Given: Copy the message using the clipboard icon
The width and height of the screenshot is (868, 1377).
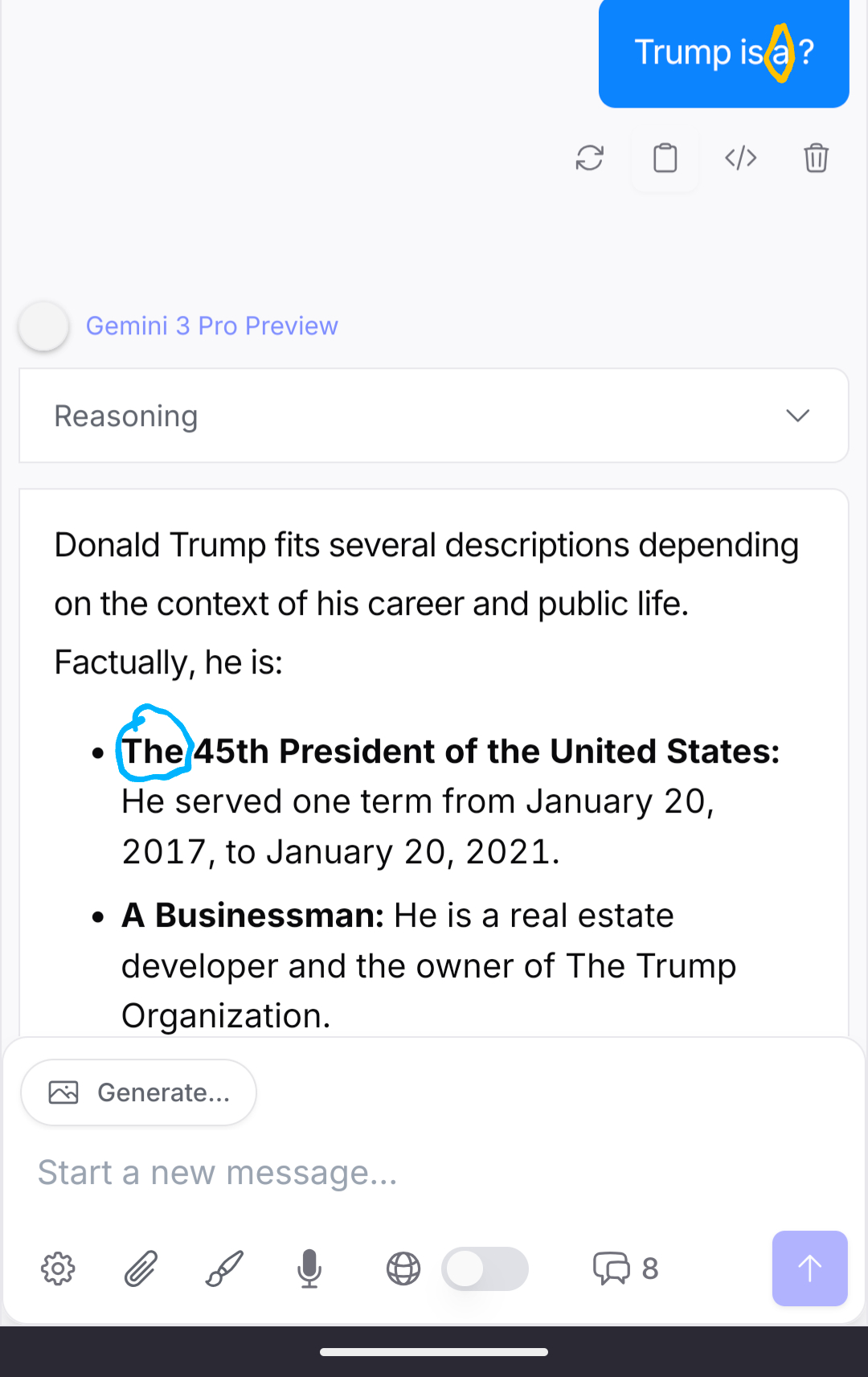Looking at the screenshot, I should (x=665, y=158).
